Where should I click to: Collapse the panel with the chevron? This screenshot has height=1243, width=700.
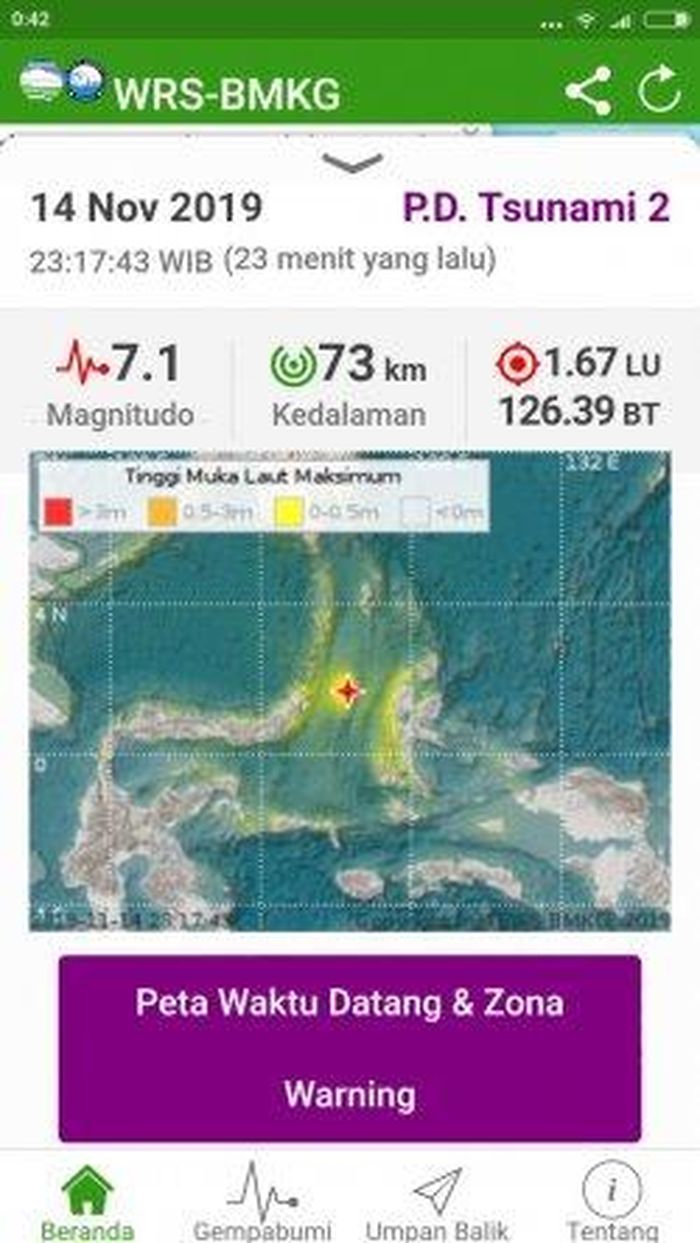tap(352, 163)
